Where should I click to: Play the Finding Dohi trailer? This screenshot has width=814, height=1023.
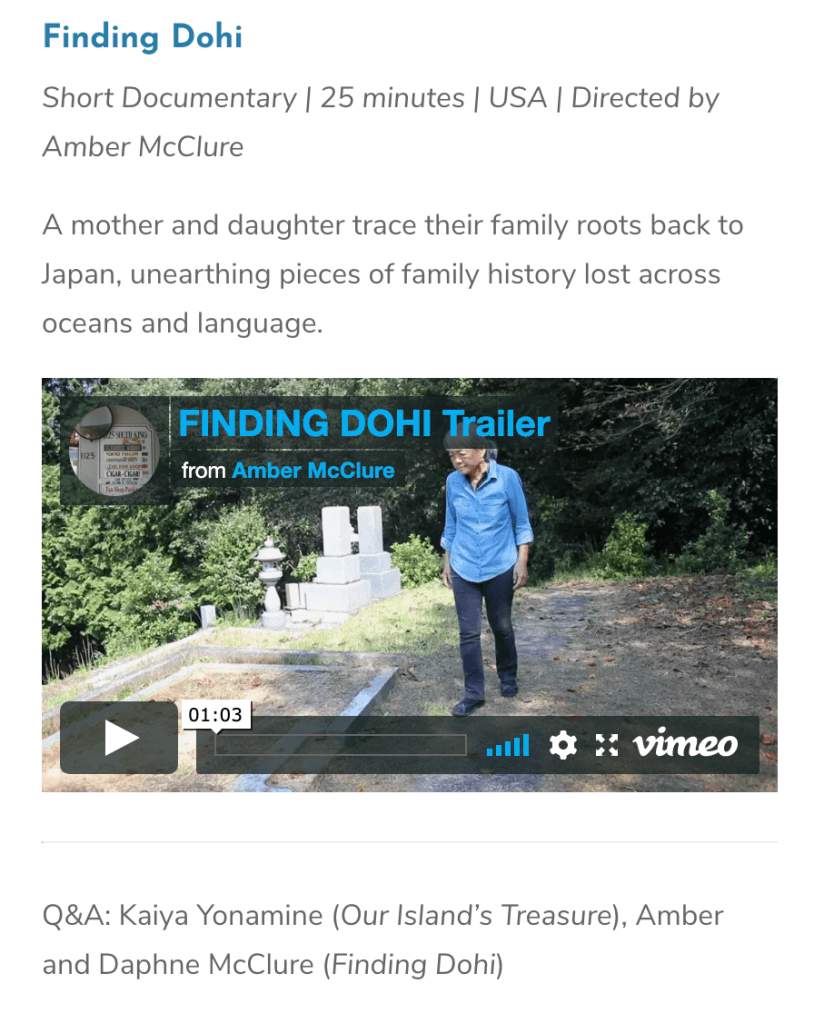[119, 738]
